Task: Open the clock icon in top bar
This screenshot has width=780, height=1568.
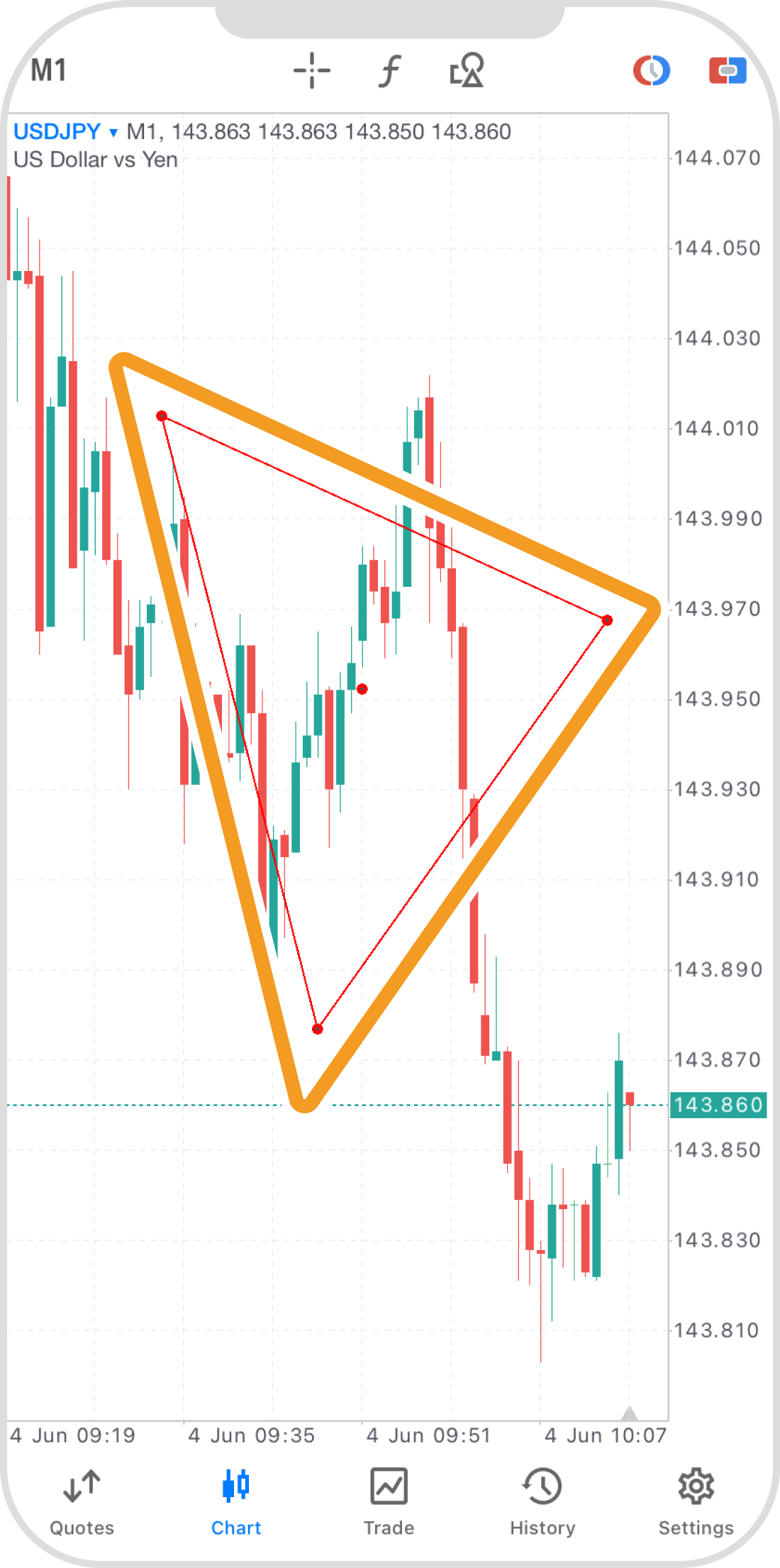Action: 651,71
